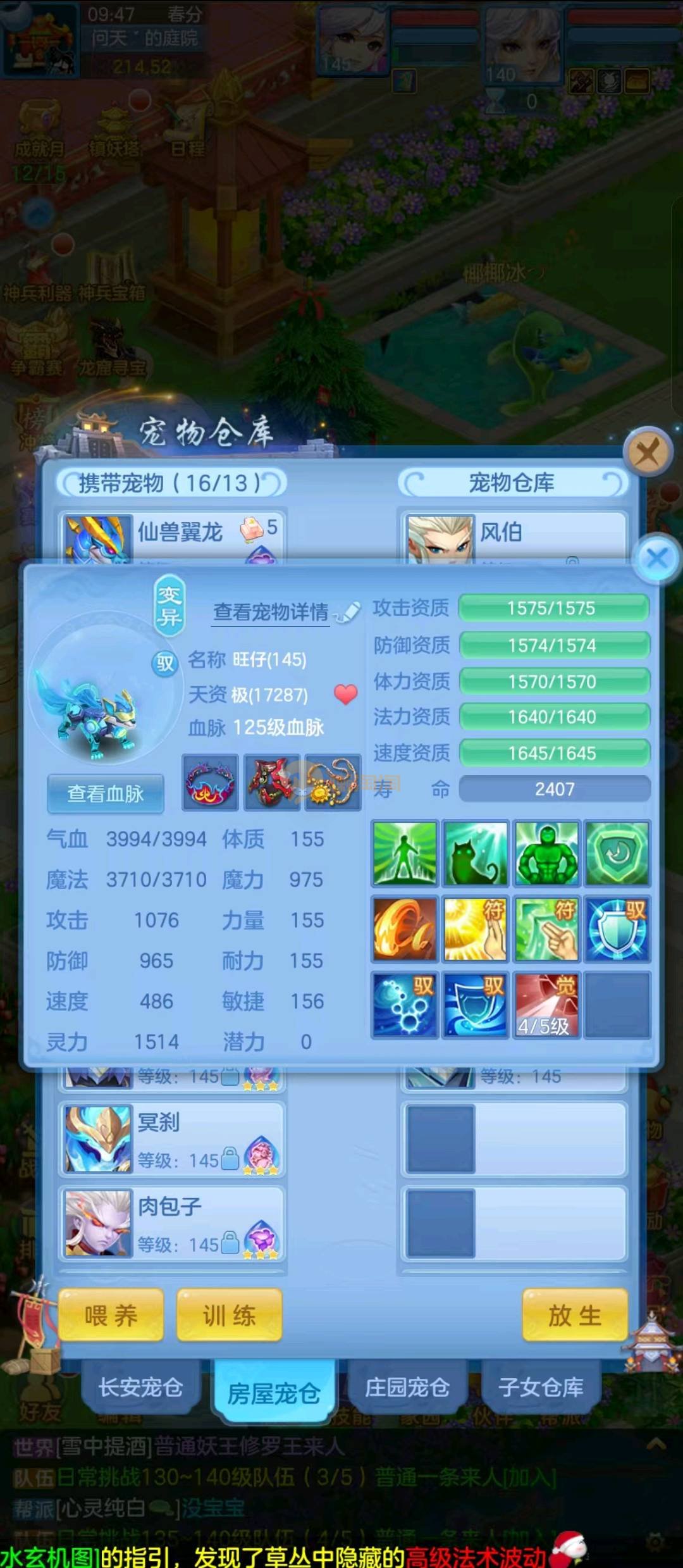The height and width of the screenshot is (1568, 683).
Task: Tap the green cat skill icon
Action: [x=476, y=853]
